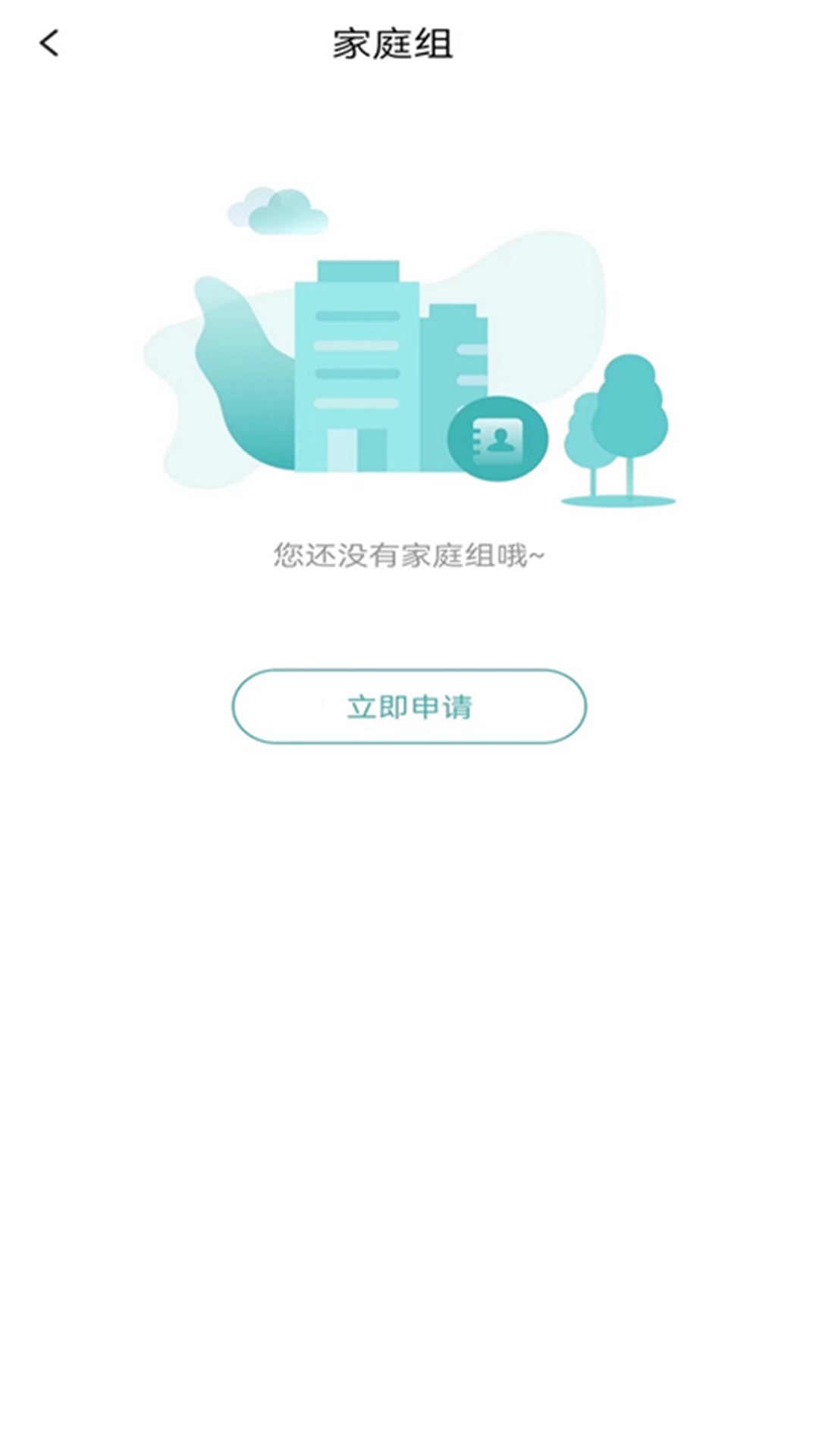Image resolution: width=819 pixels, height=1456 pixels.
Task: Tap the ground shadow beneath the trees
Action: pos(618,500)
